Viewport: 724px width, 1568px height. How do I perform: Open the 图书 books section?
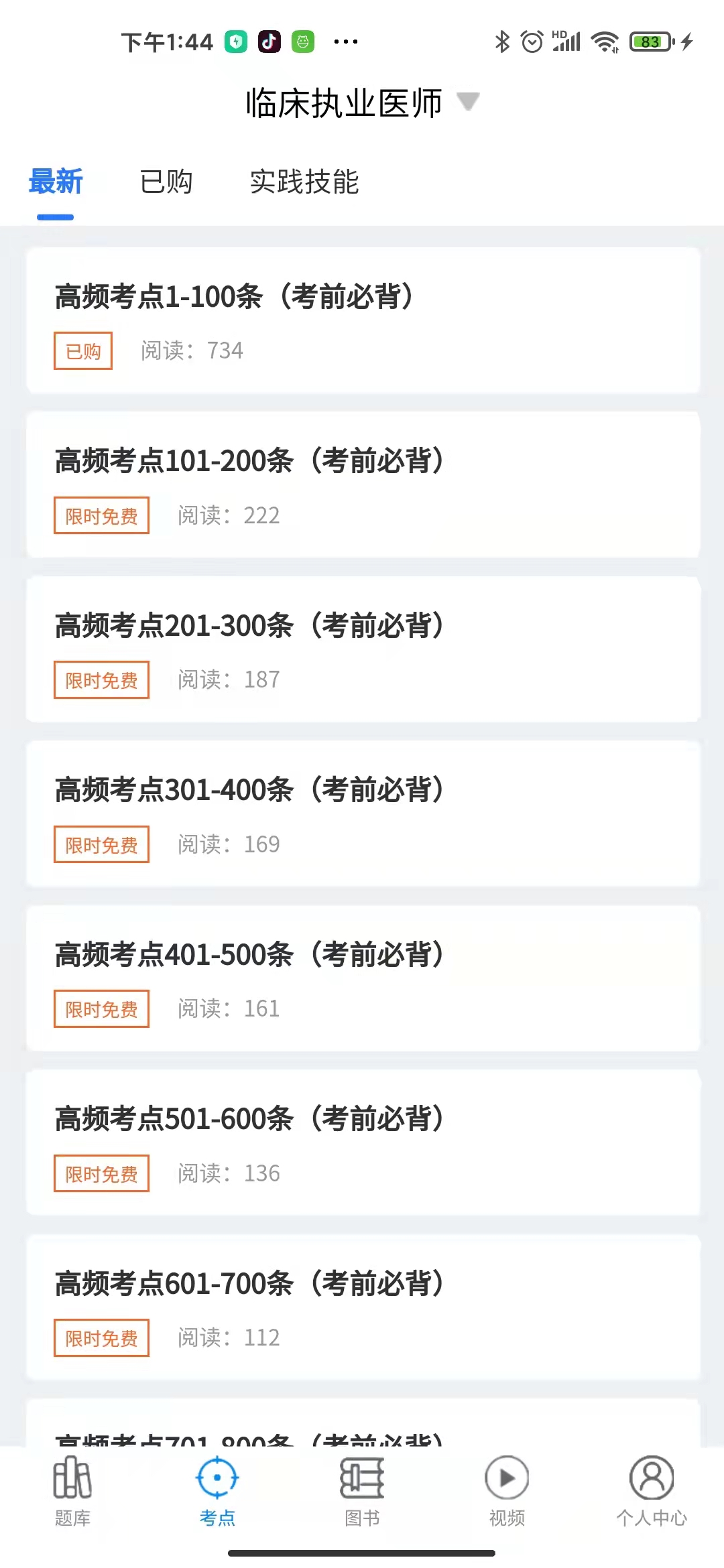[362, 1494]
